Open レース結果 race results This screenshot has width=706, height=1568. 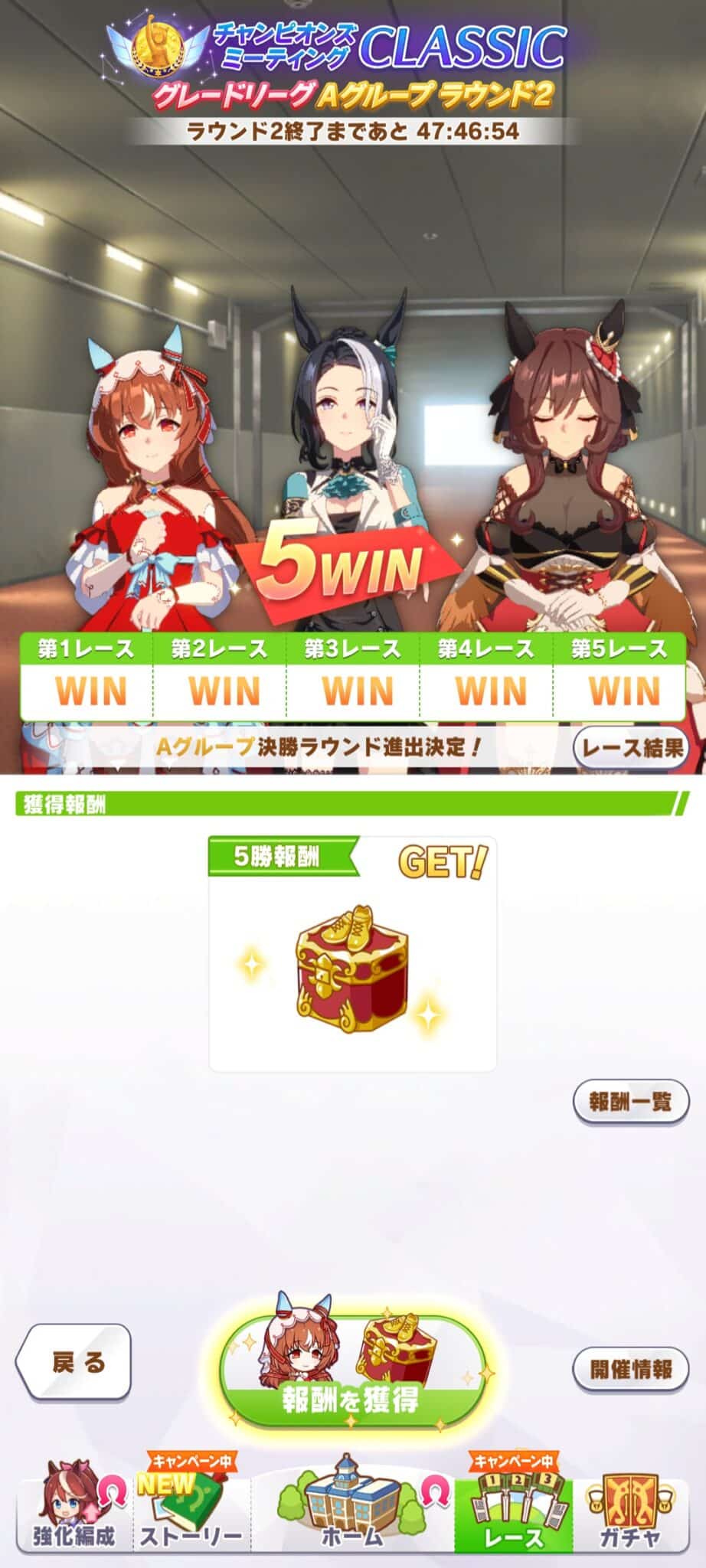coord(630,747)
